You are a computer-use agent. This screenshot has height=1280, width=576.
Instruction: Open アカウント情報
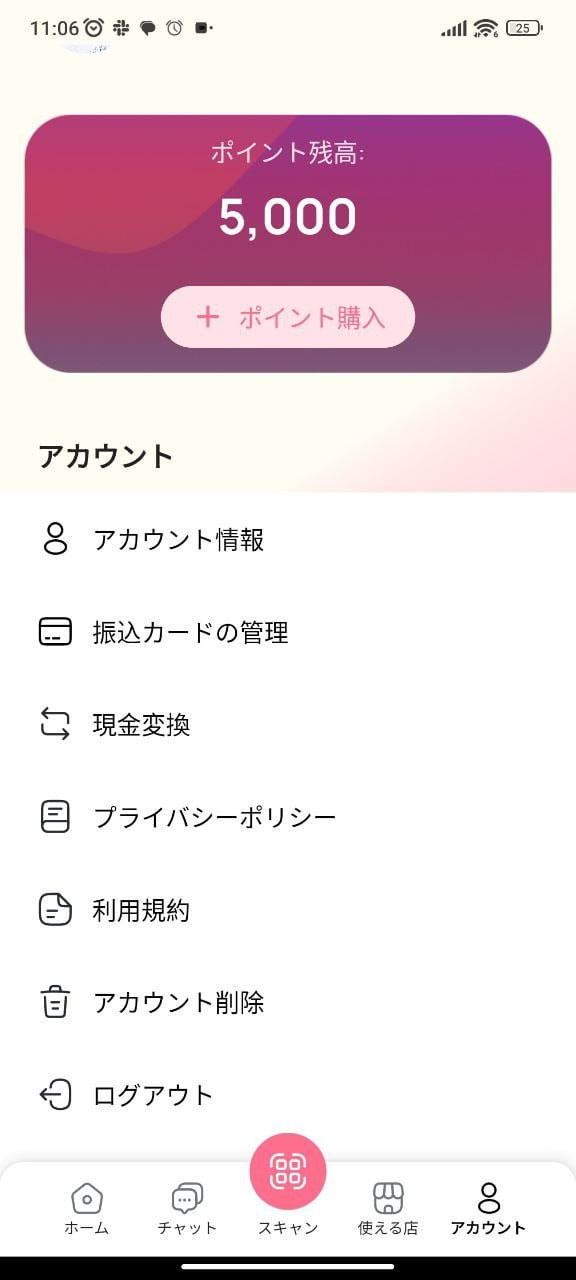(288, 540)
